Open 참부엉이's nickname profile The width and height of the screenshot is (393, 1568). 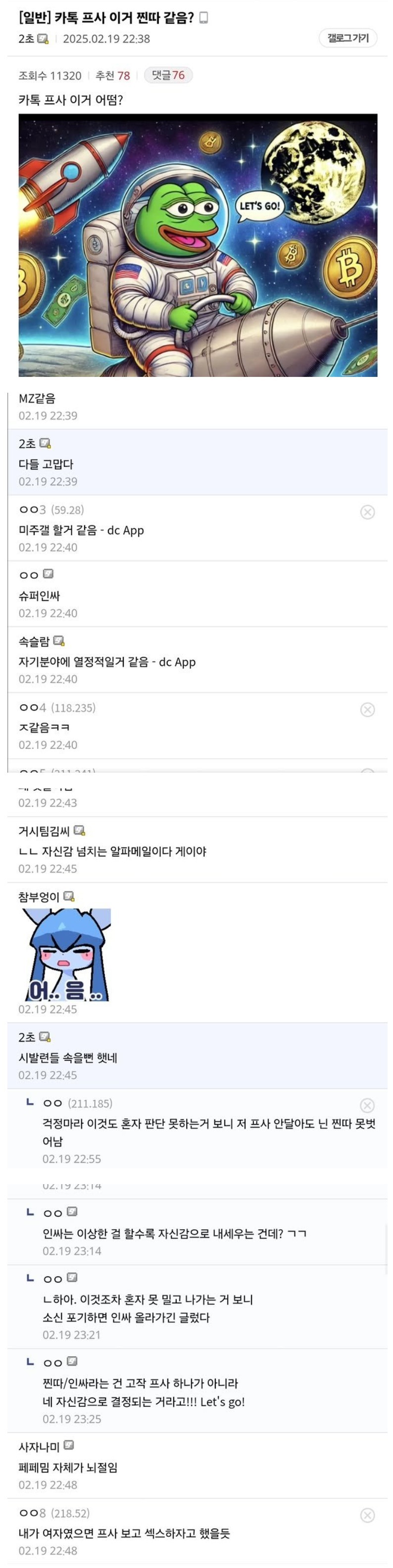[x=39, y=897]
